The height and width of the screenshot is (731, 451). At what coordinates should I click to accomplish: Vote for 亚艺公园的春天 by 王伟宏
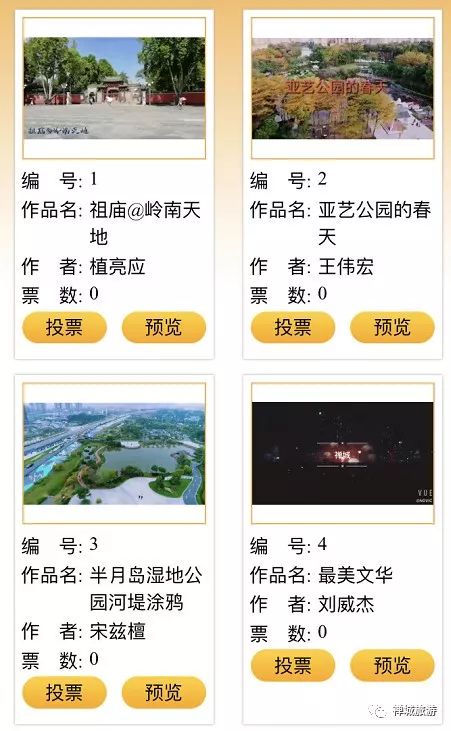[293, 327]
